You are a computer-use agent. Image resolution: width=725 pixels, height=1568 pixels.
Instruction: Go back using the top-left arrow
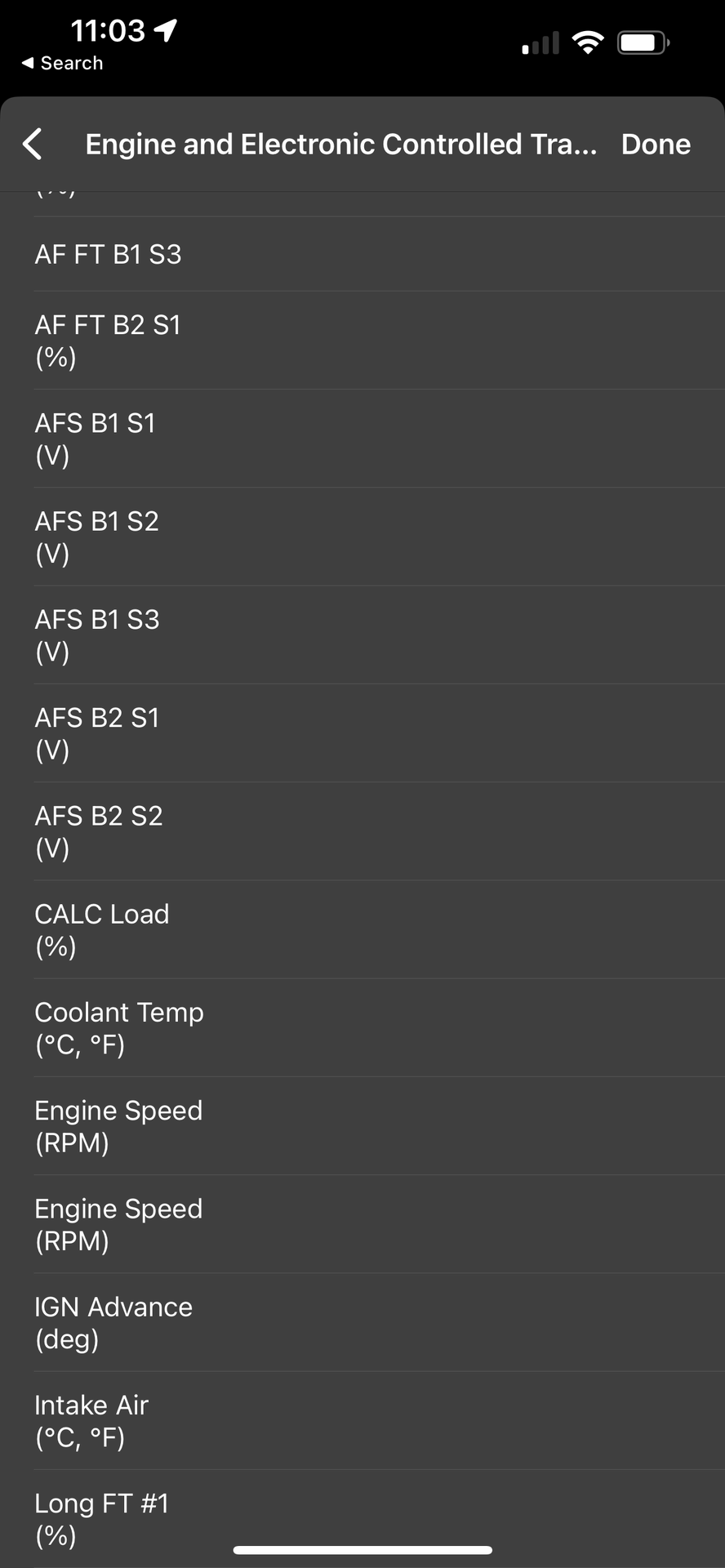pos(33,144)
